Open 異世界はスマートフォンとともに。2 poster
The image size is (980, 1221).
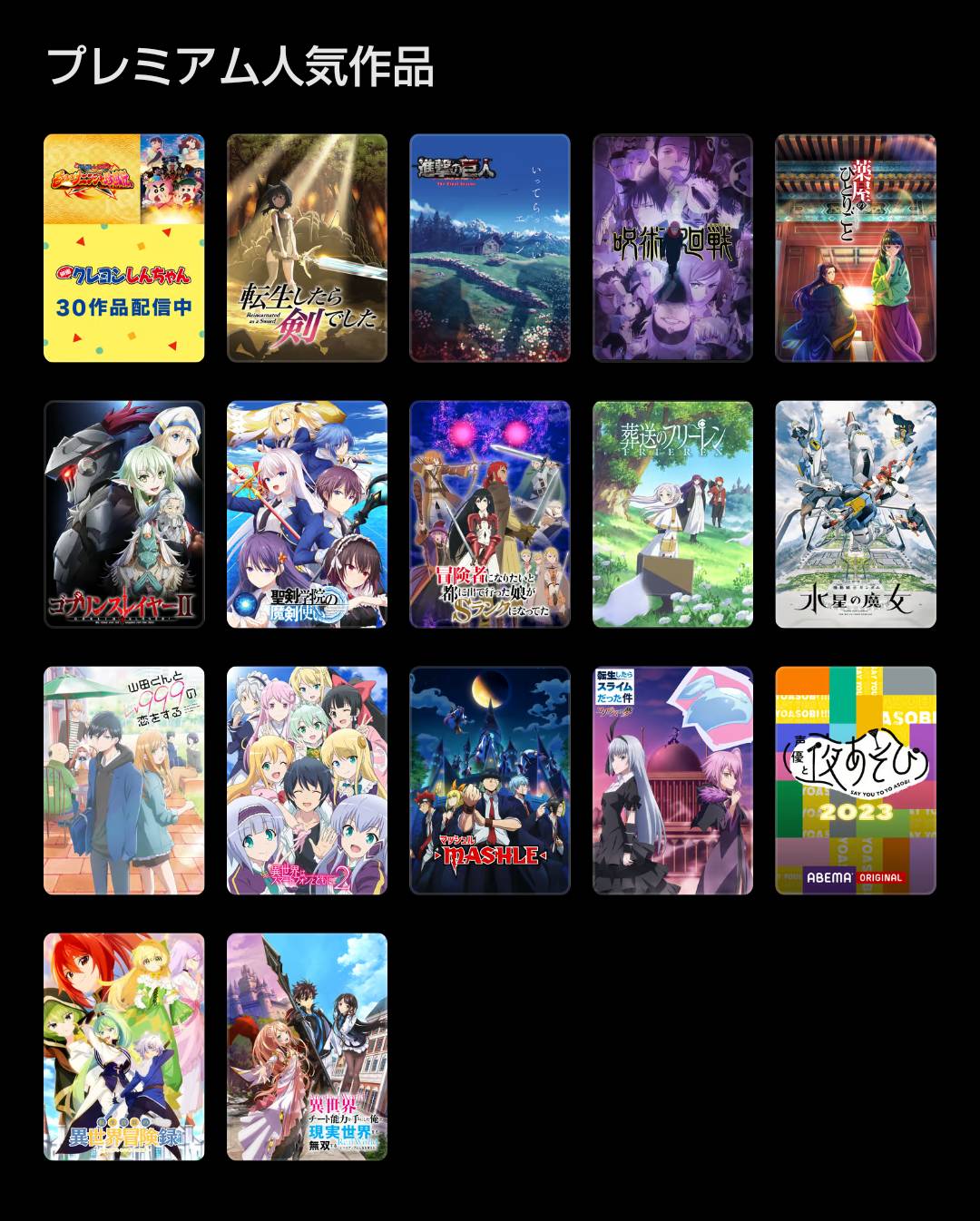307,780
